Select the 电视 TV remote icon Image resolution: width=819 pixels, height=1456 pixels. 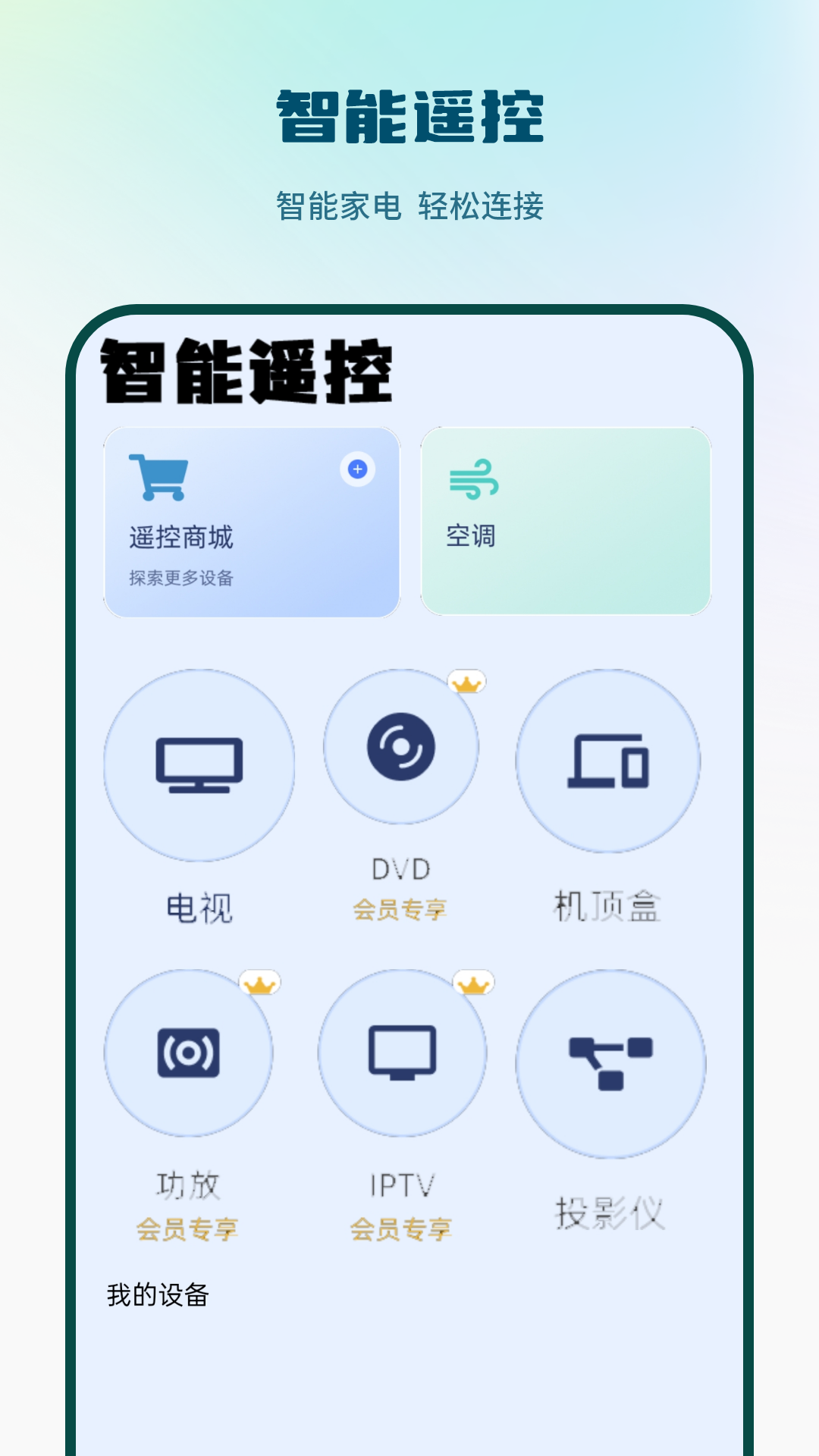point(200,764)
